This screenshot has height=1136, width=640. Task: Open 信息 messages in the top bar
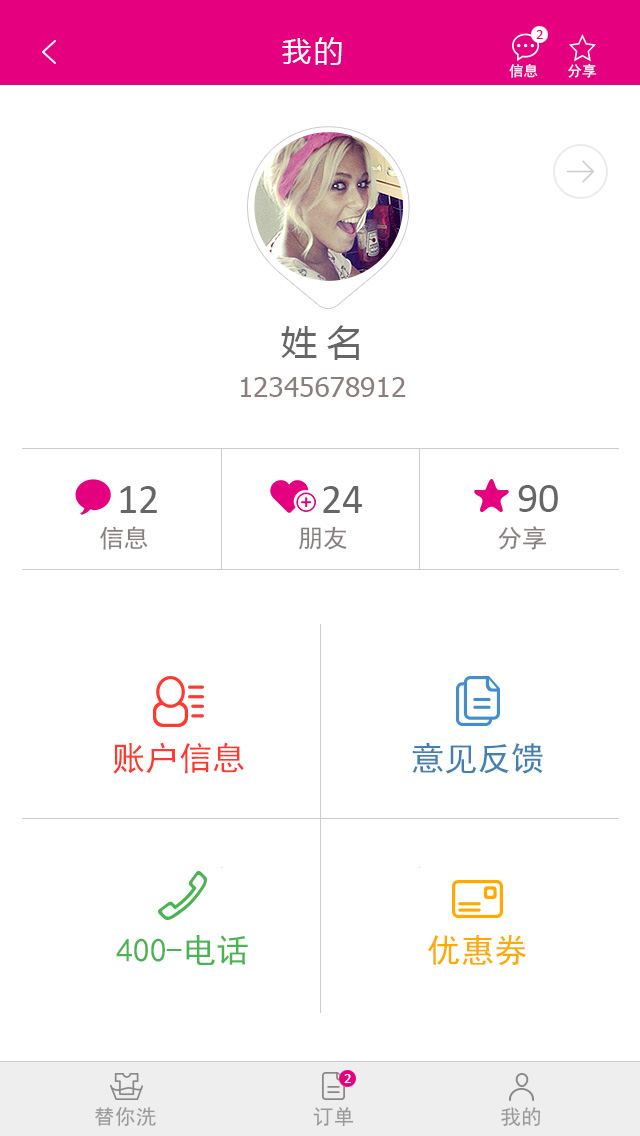524,54
